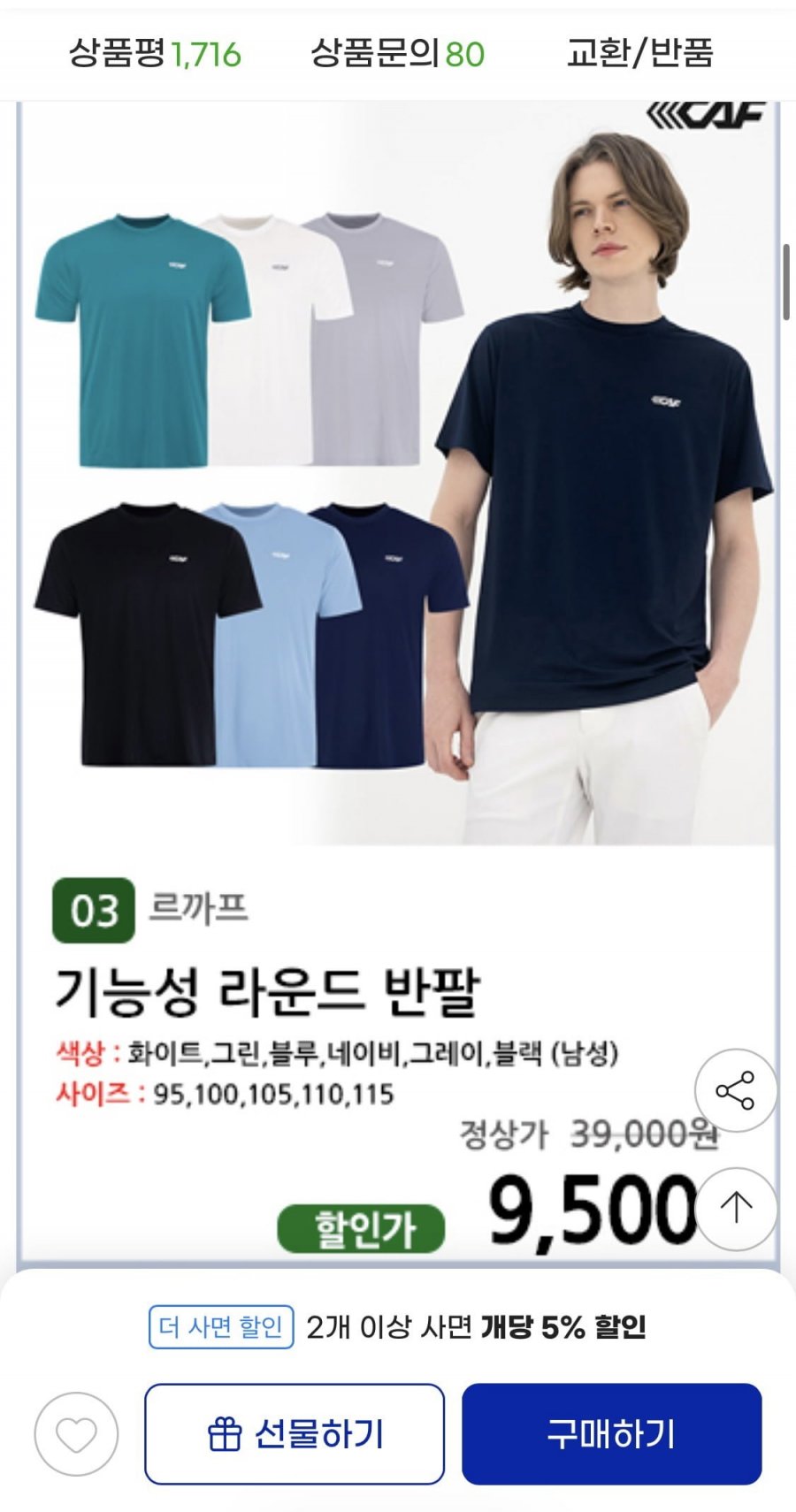This screenshot has width=796, height=1512.
Task: Switch to the 교환/반품 tab
Action: pyautogui.click(x=639, y=54)
